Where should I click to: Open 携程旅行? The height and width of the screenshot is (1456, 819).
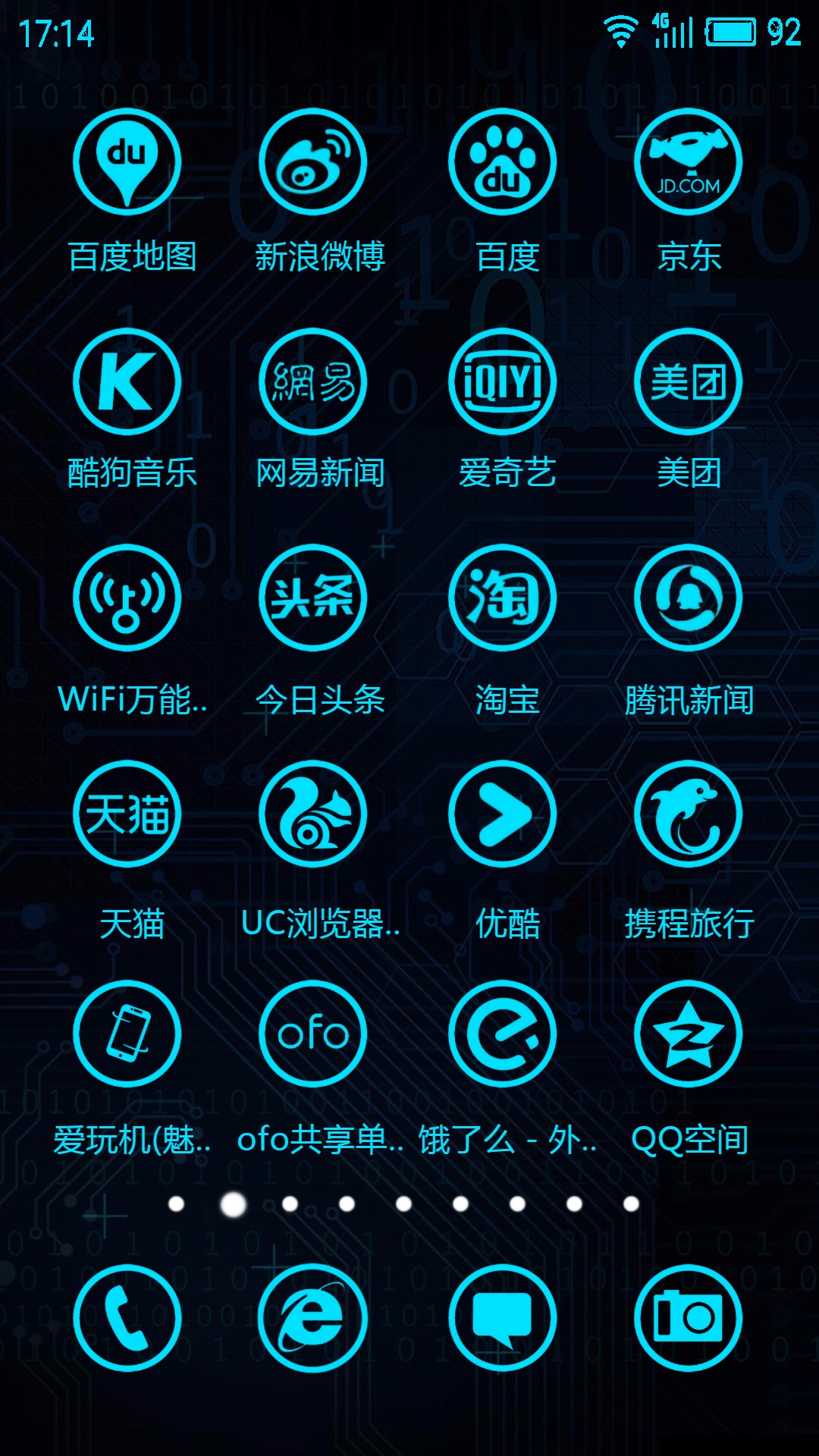pos(688,814)
